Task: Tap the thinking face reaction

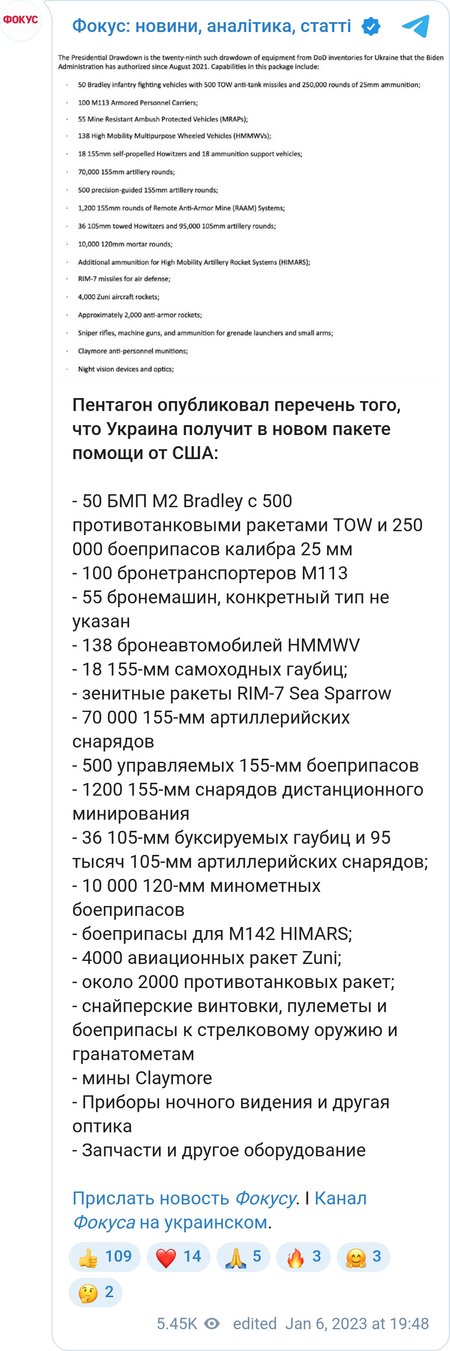Action: tap(97, 1292)
